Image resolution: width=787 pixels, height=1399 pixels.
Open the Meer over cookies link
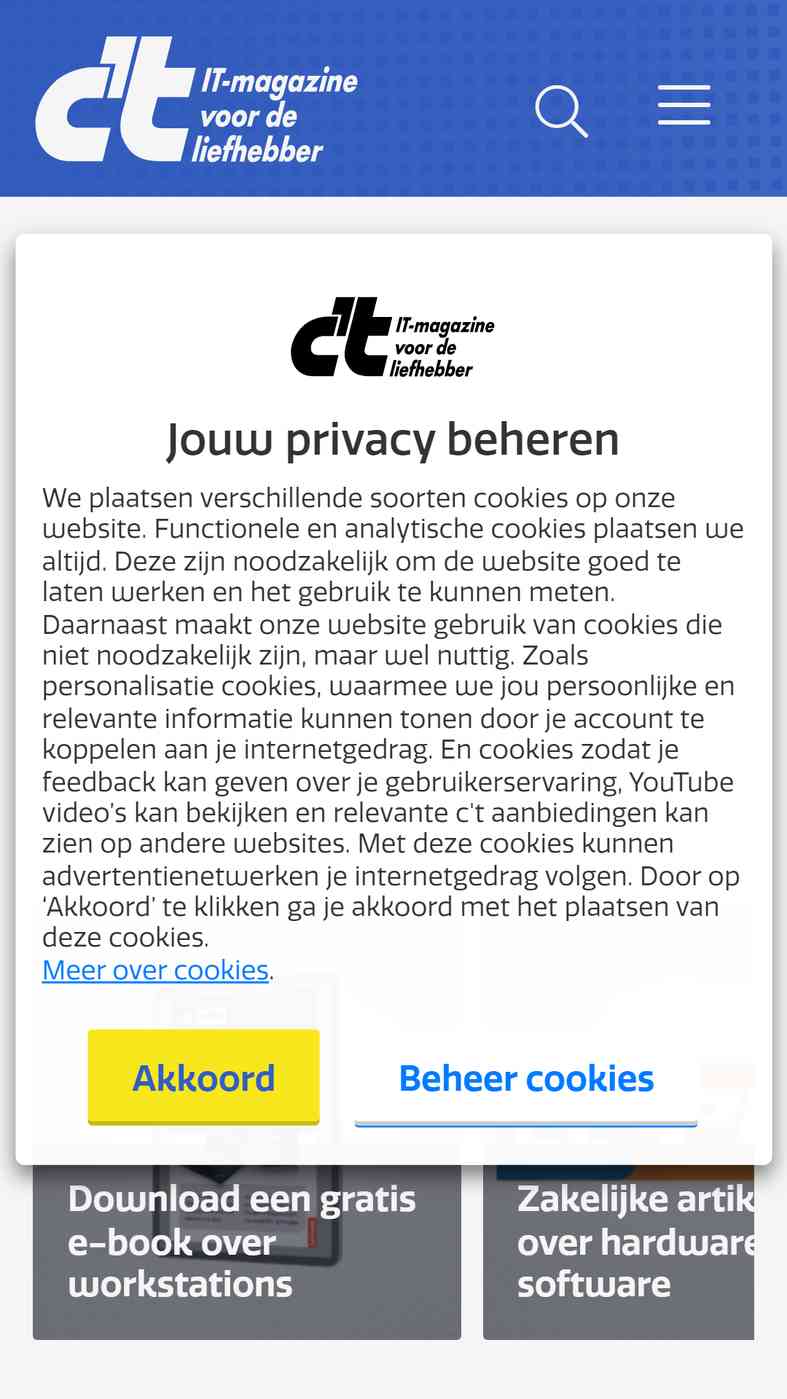point(155,970)
